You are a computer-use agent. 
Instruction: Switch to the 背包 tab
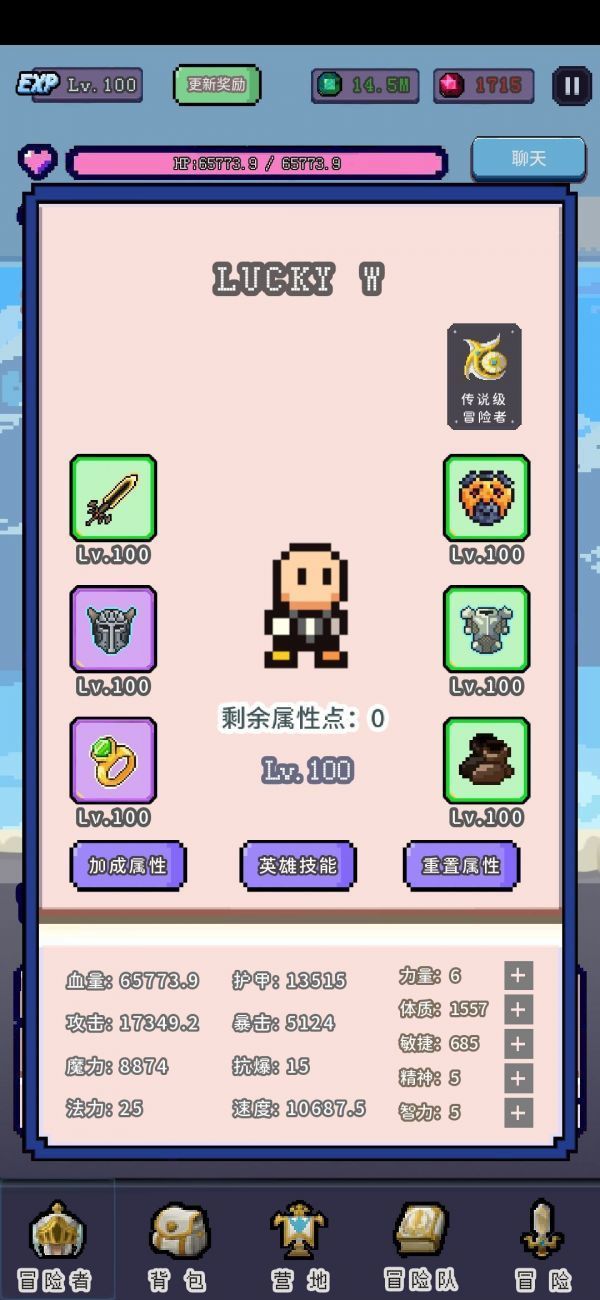click(x=178, y=1245)
